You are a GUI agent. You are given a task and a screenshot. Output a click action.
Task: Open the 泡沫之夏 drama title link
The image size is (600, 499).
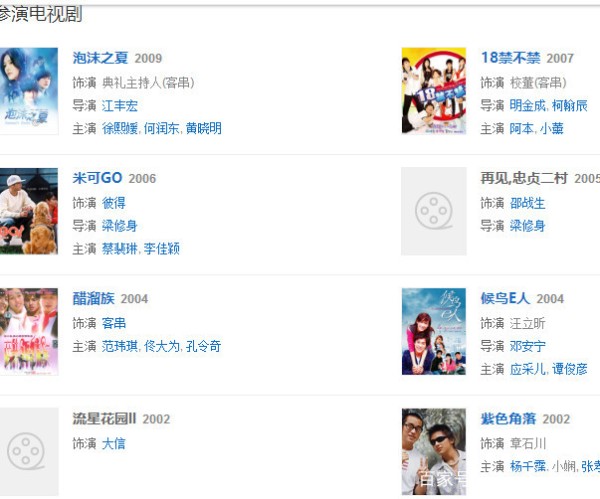click(x=102, y=58)
